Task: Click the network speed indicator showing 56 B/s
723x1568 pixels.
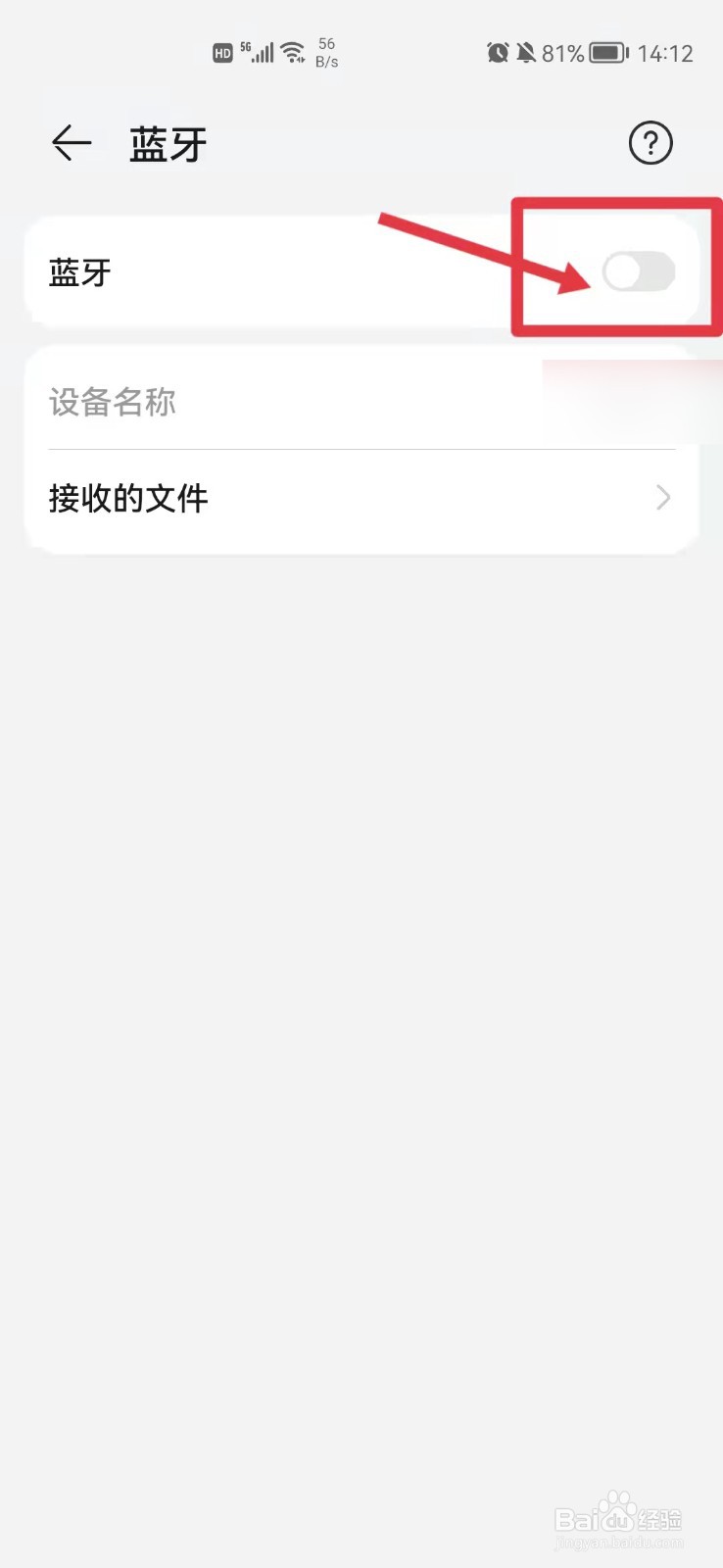Action: pyautogui.click(x=326, y=52)
